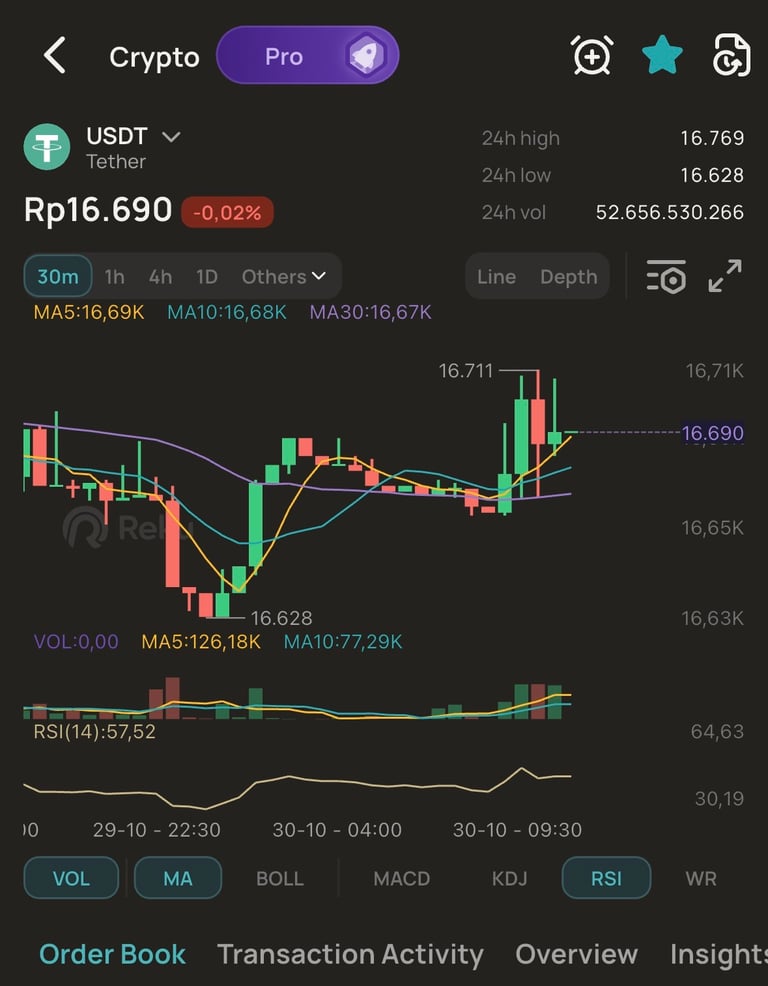The image size is (768, 986).
Task: Open the Overview tab
Action: click(576, 955)
